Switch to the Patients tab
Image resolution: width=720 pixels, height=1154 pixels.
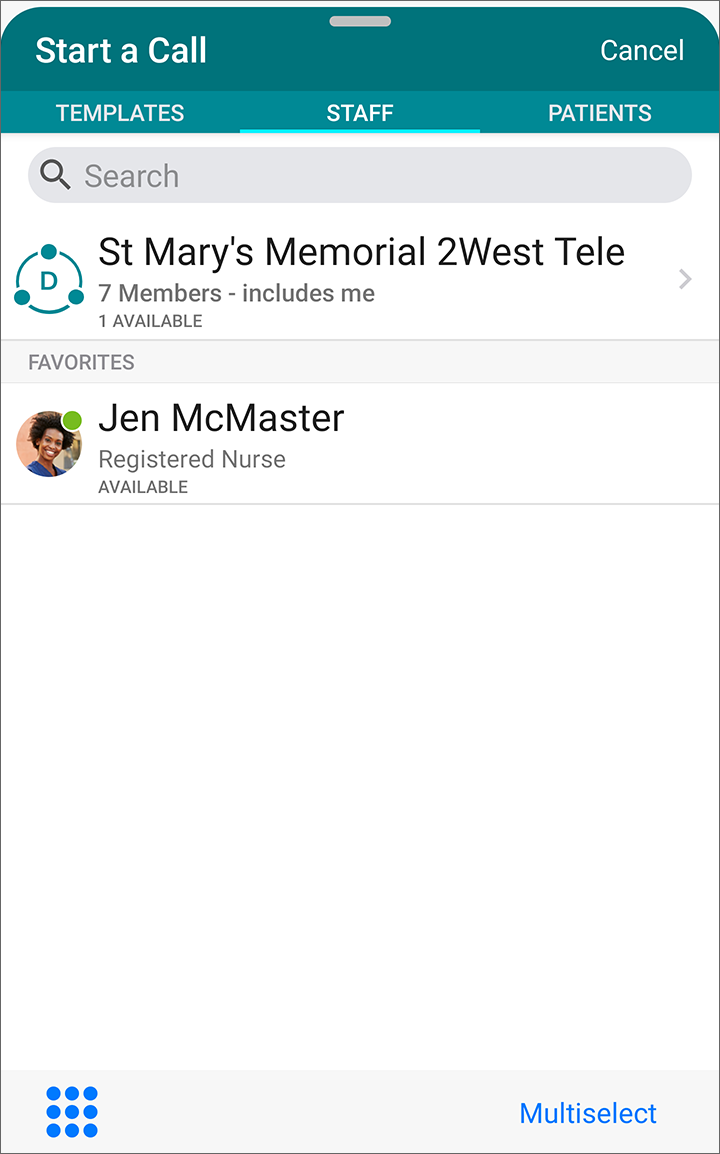[x=599, y=113]
